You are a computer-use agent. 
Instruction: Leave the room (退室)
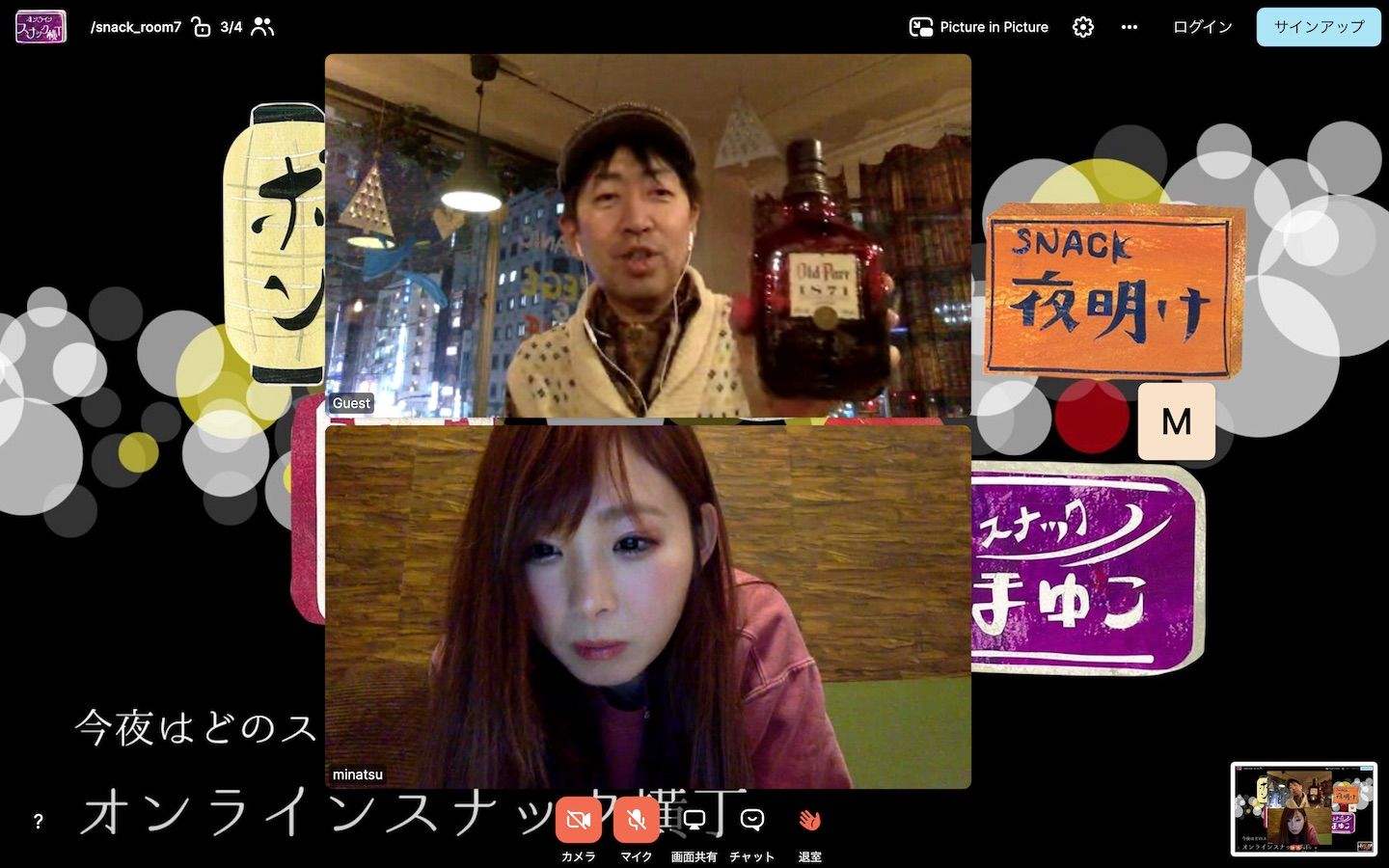(809, 821)
